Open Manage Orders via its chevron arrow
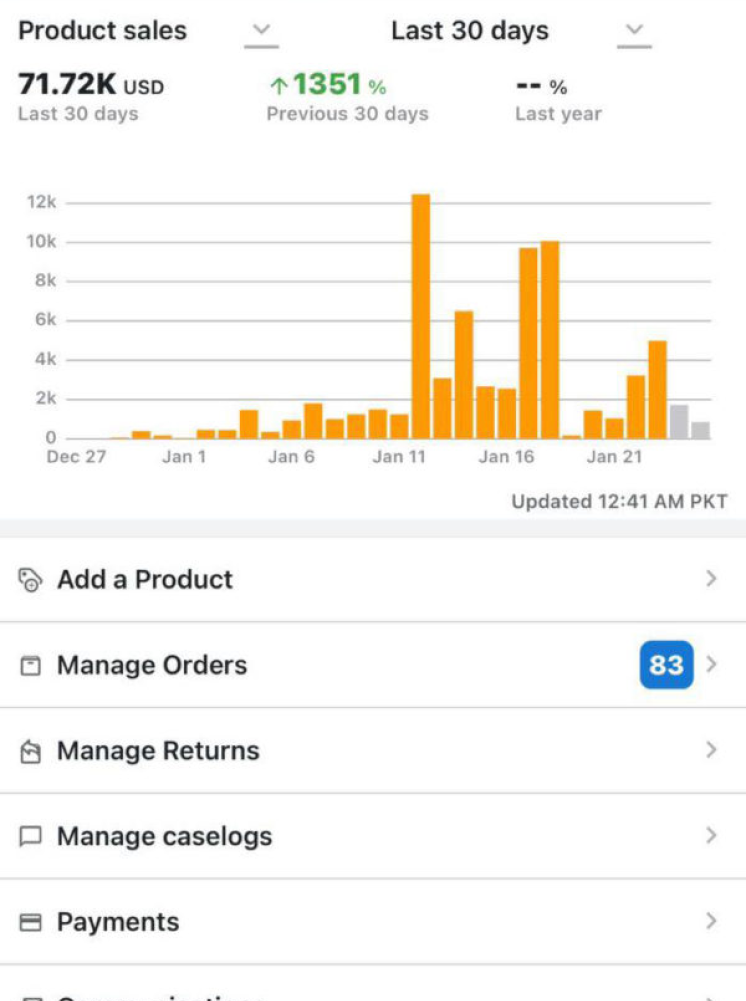This screenshot has width=746, height=1001. 712,665
